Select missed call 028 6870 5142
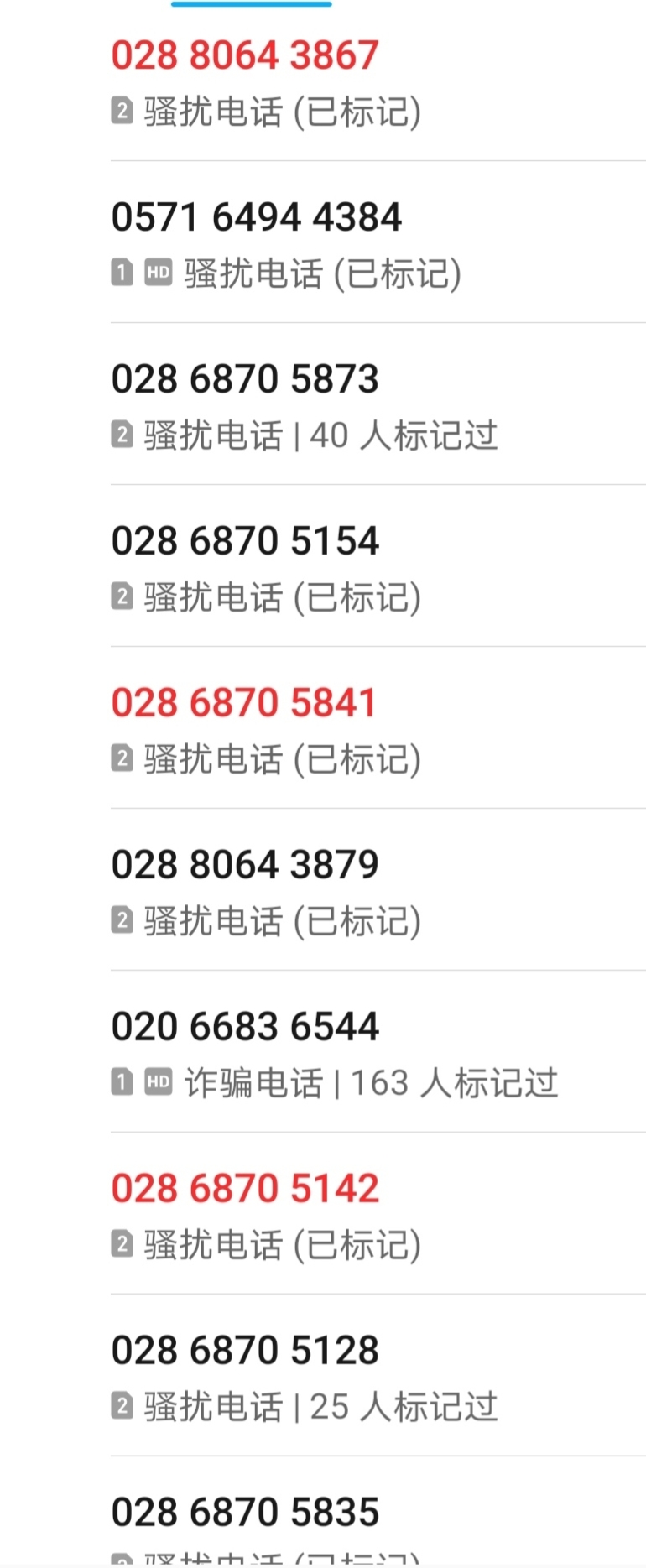 (245, 1190)
